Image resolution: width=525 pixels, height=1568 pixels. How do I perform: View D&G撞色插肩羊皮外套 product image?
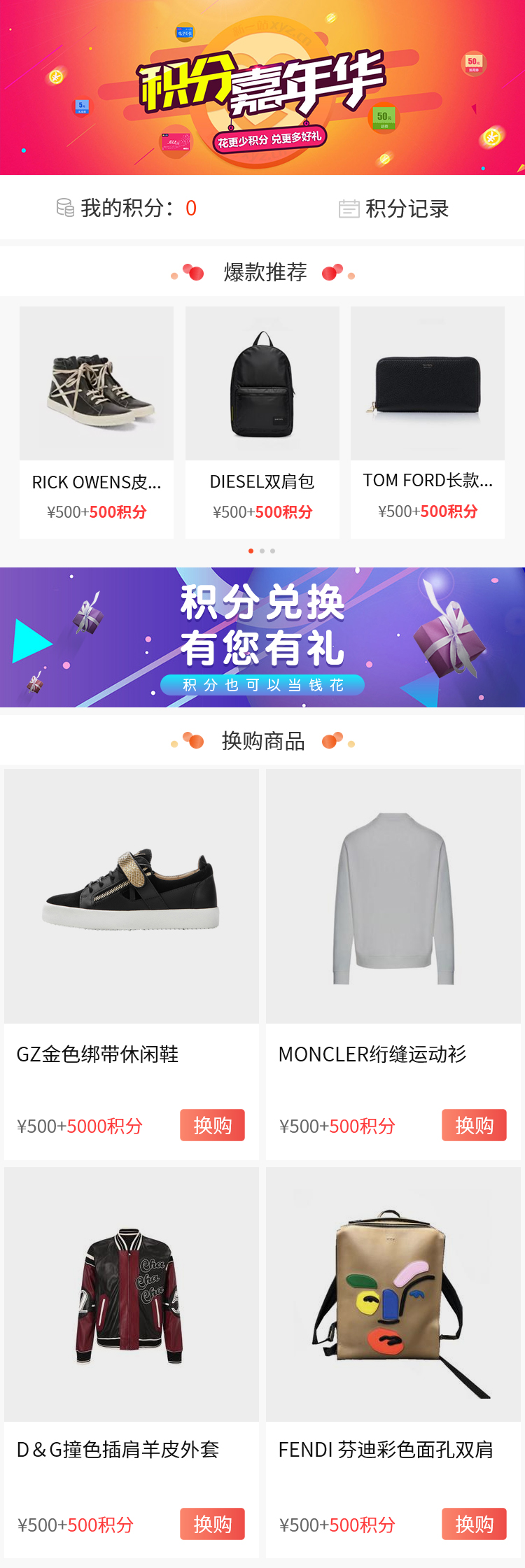click(x=132, y=1294)
